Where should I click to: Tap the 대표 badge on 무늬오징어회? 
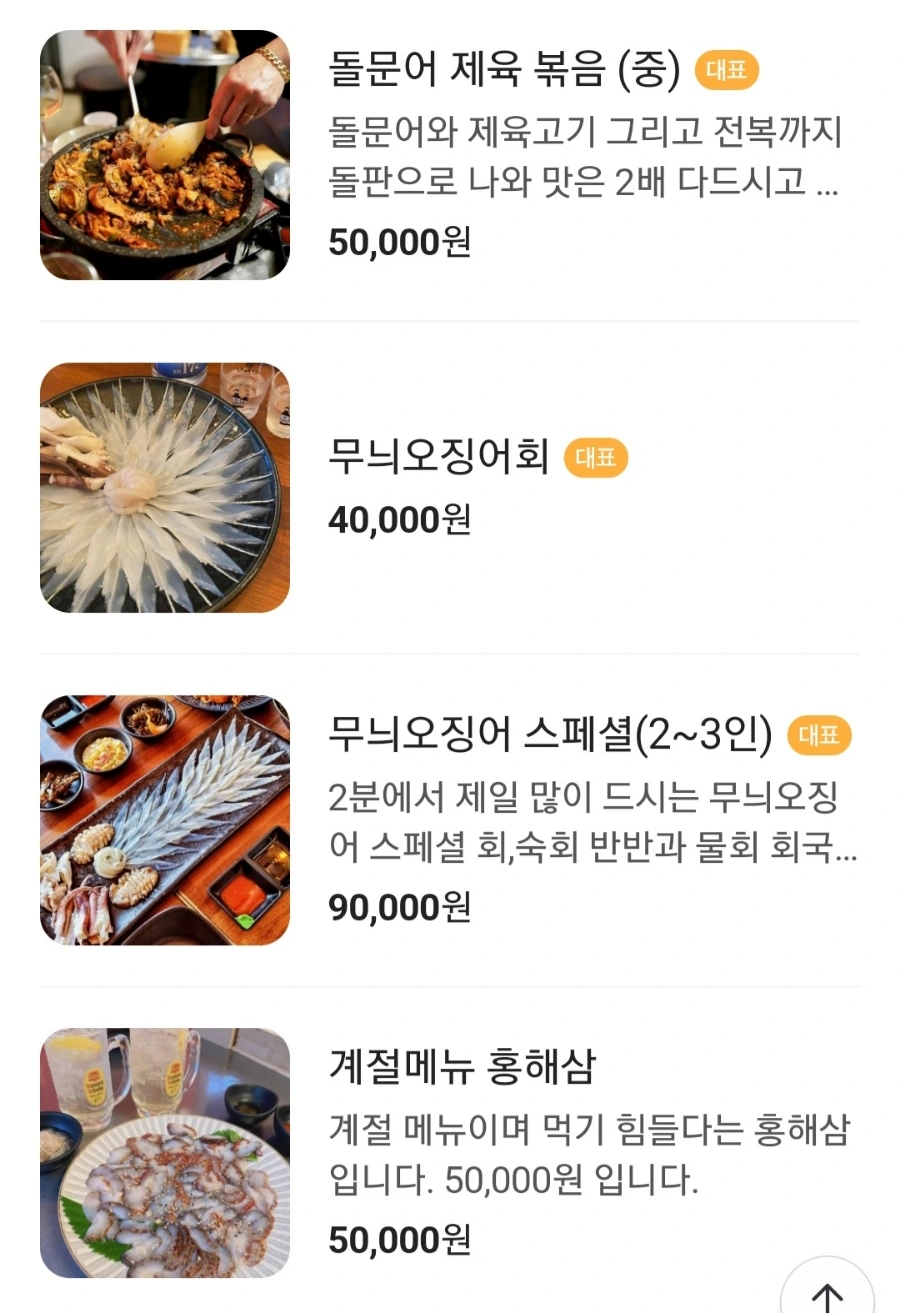tap(597, 459)
